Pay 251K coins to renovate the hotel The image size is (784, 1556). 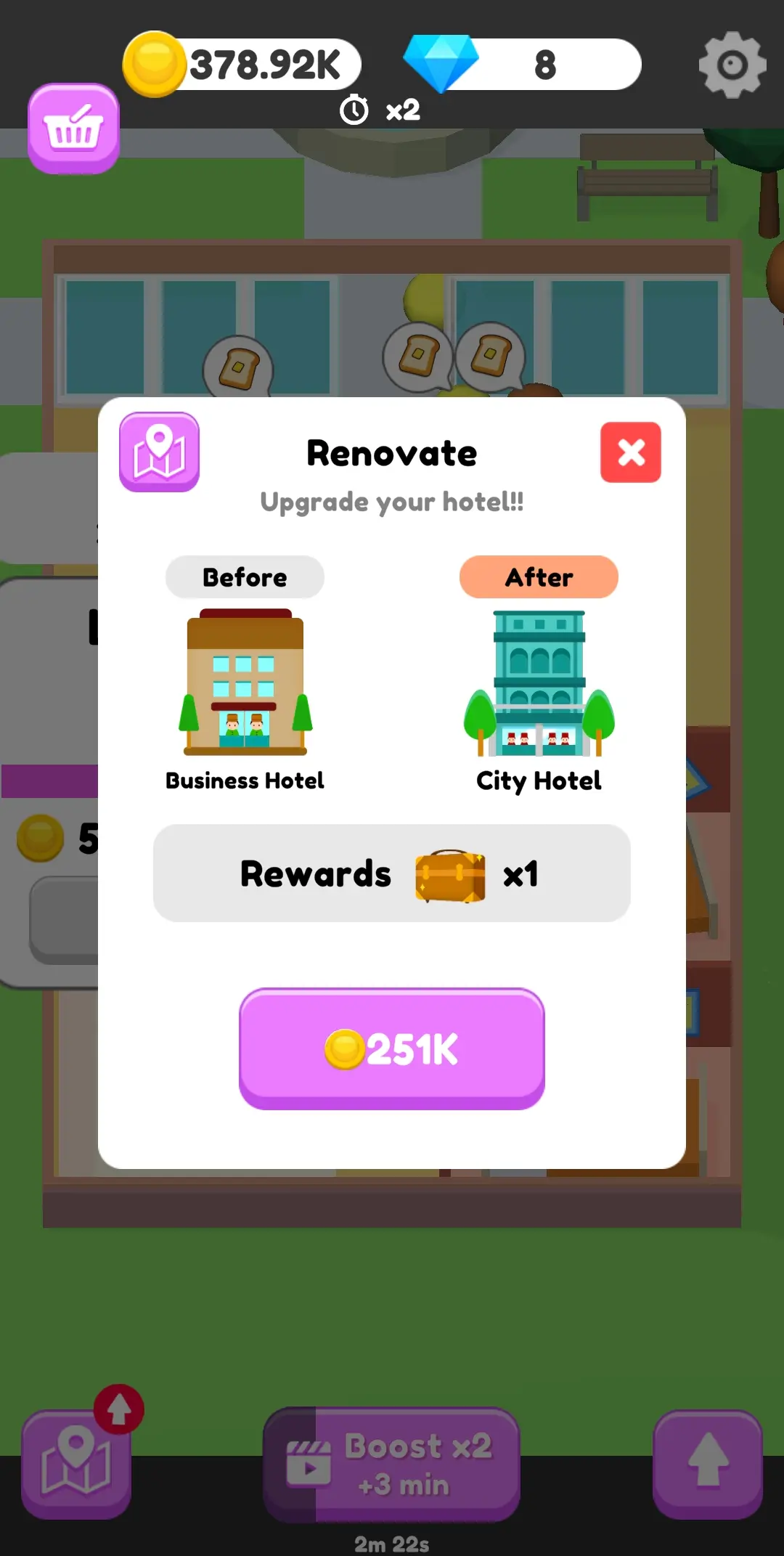pos(392,1048)
